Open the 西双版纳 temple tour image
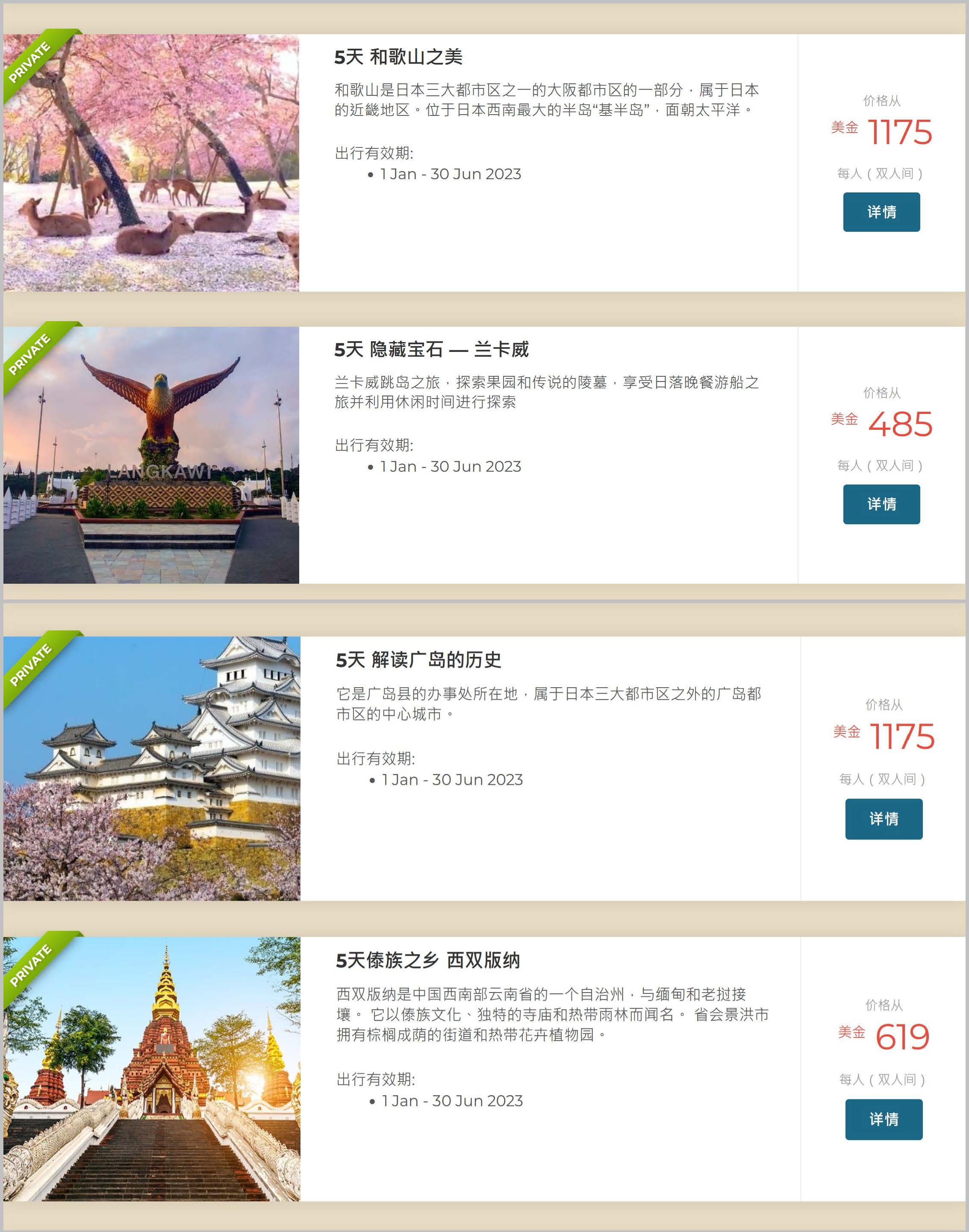 152,1069
